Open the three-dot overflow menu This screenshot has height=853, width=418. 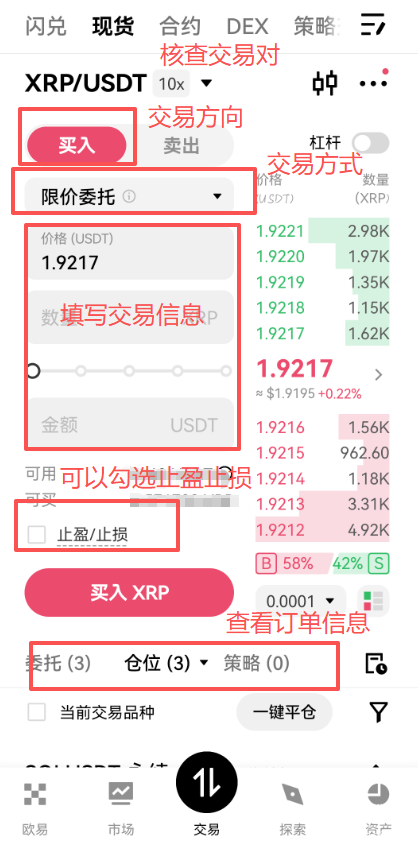[x=373, y=83]
